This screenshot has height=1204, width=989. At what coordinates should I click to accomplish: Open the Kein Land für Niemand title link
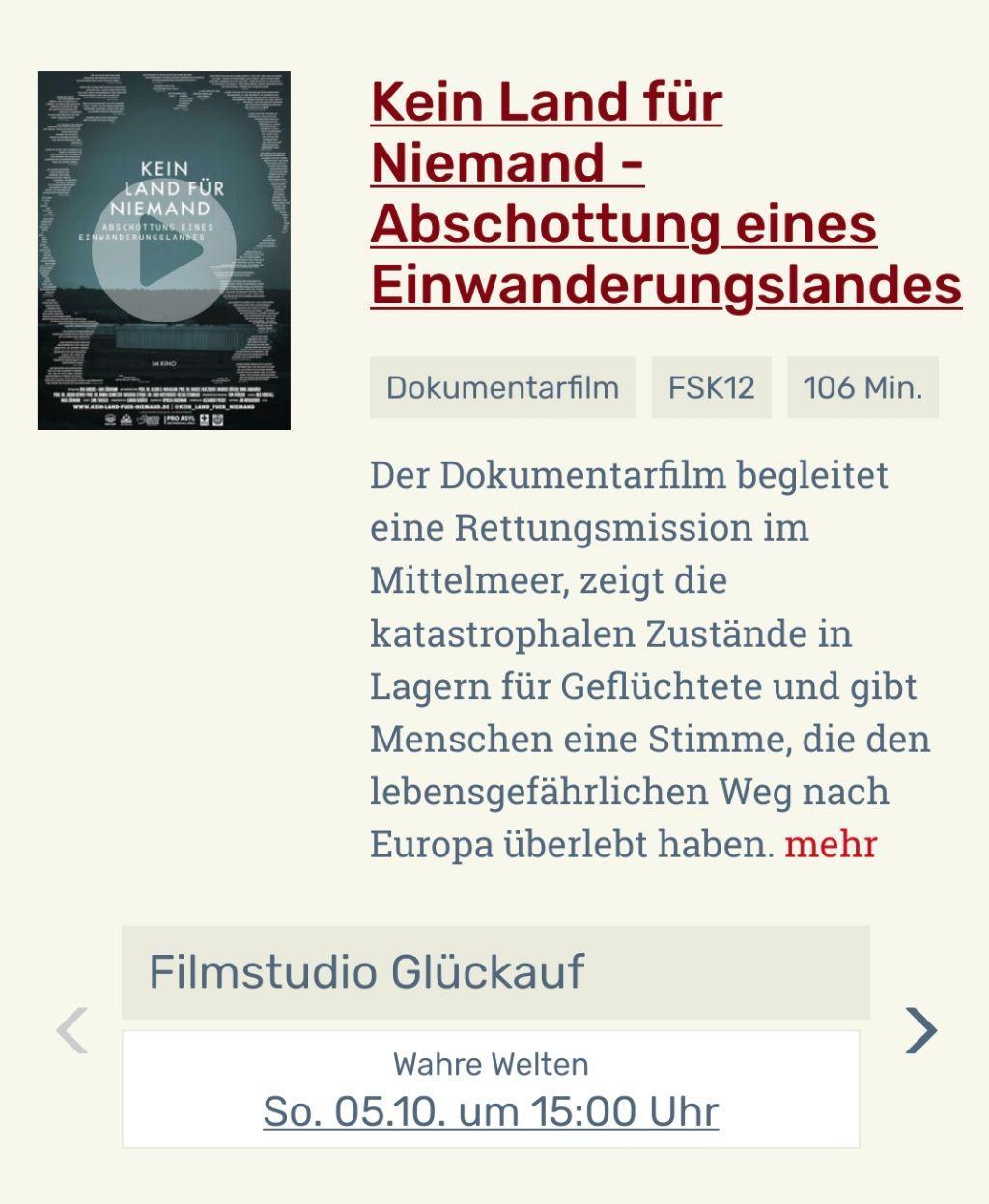(x=665, y=193)
